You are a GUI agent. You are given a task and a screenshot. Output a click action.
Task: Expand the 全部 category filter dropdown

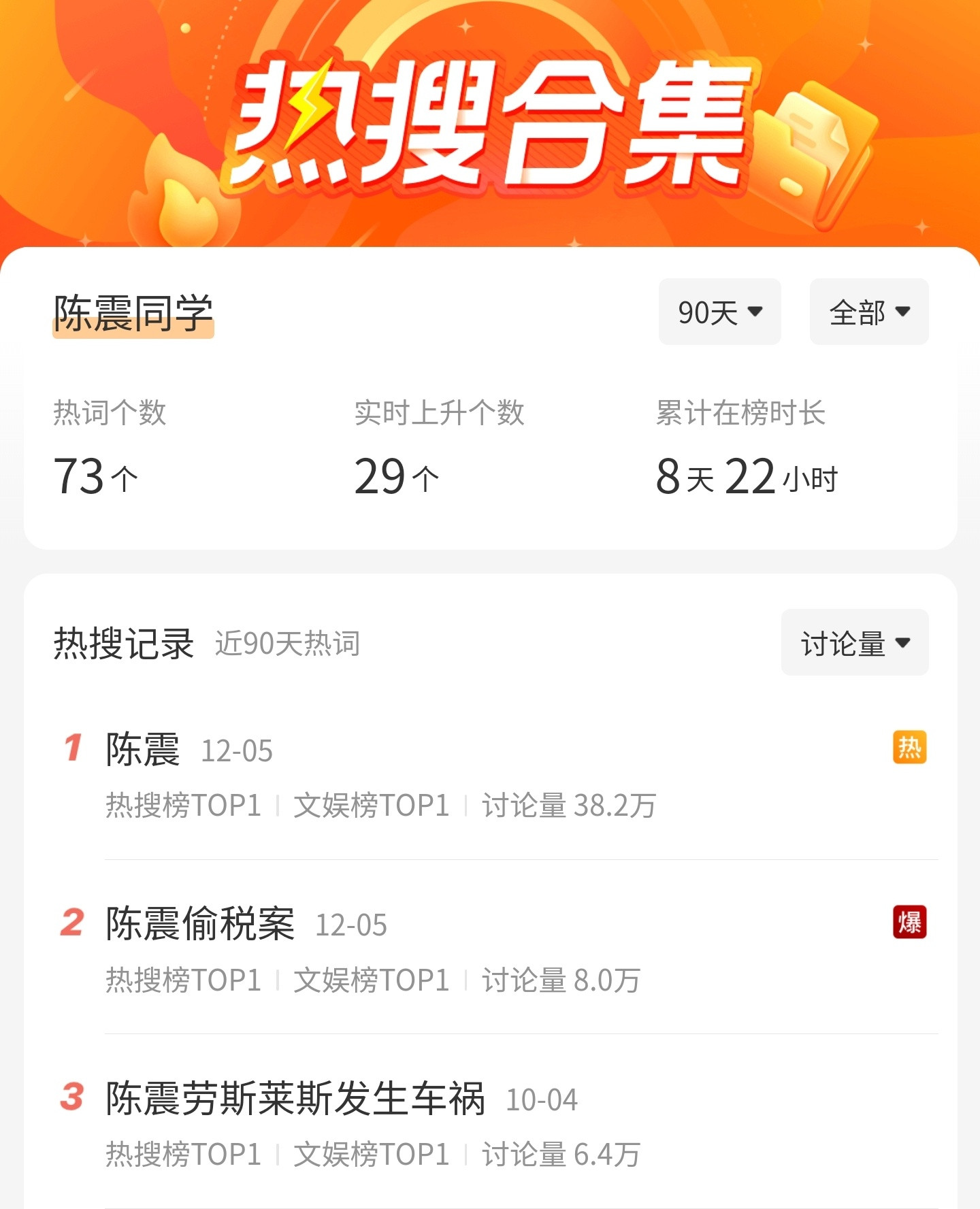point(869,312)
